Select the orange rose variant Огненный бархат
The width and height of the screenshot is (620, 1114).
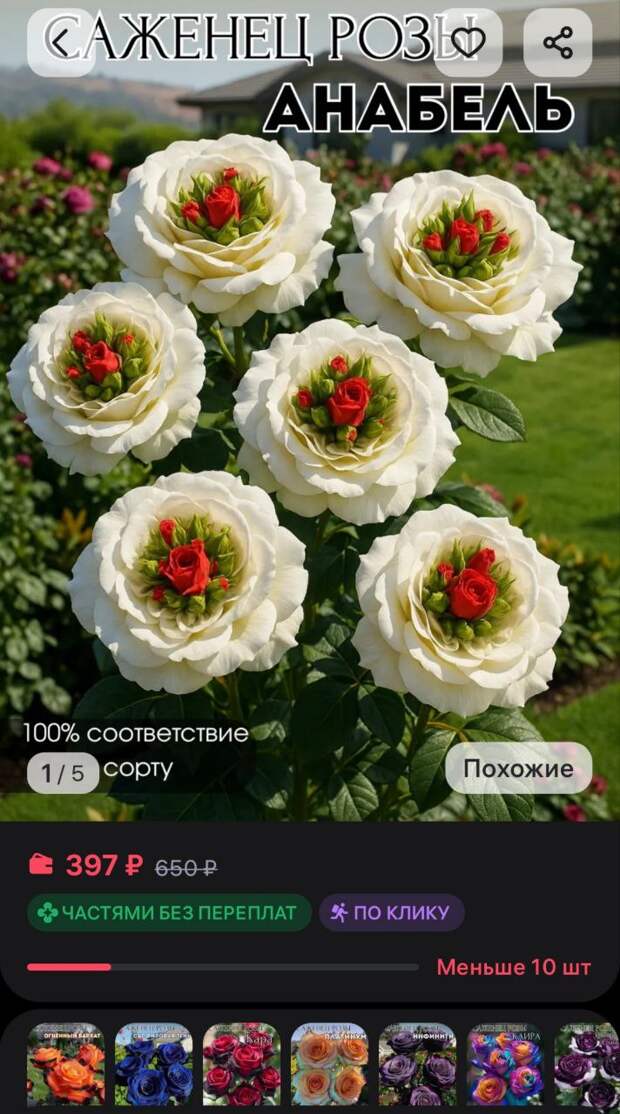click(66, 1064)
